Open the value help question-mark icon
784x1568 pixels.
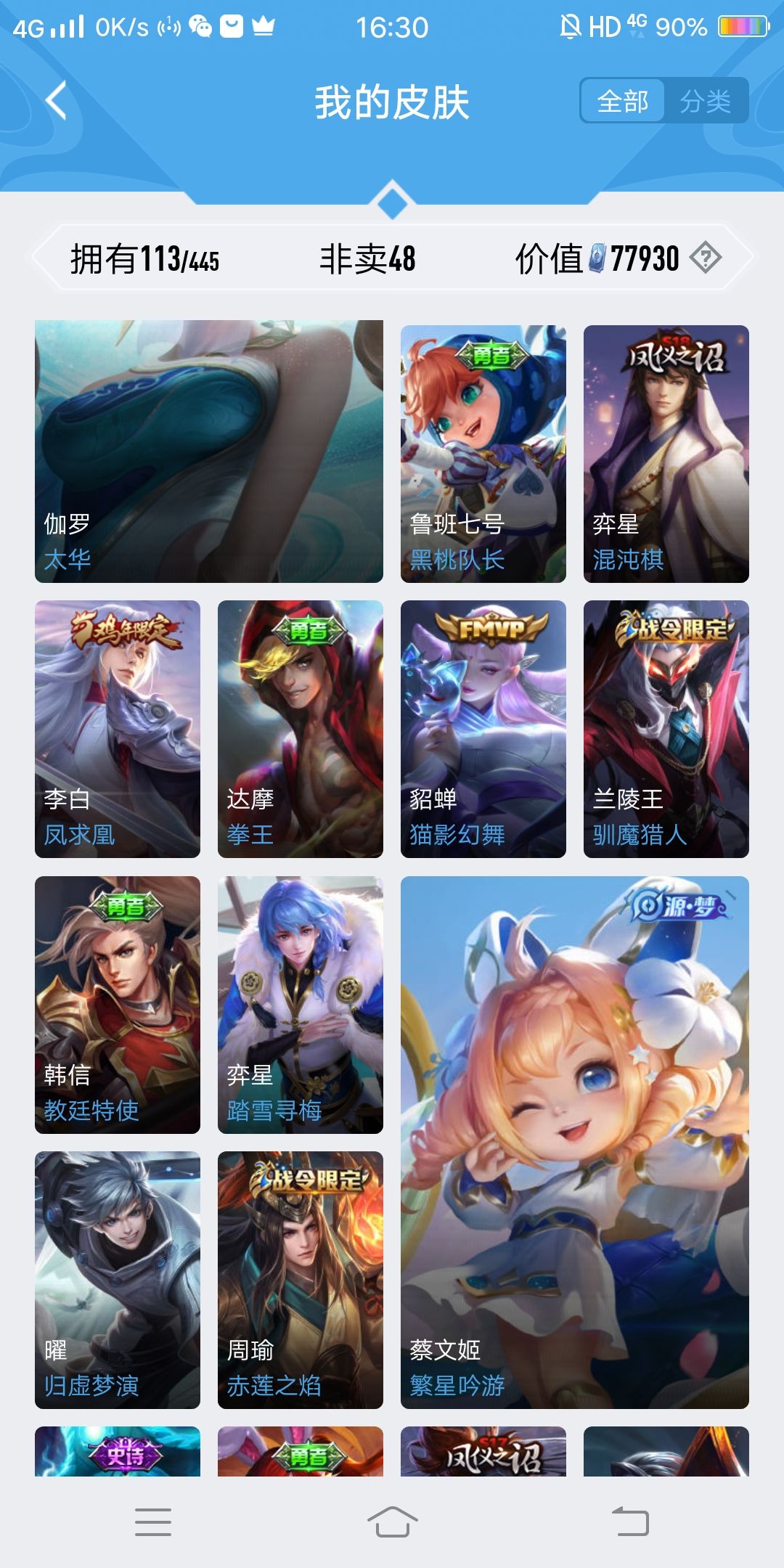tap(705, 258)
